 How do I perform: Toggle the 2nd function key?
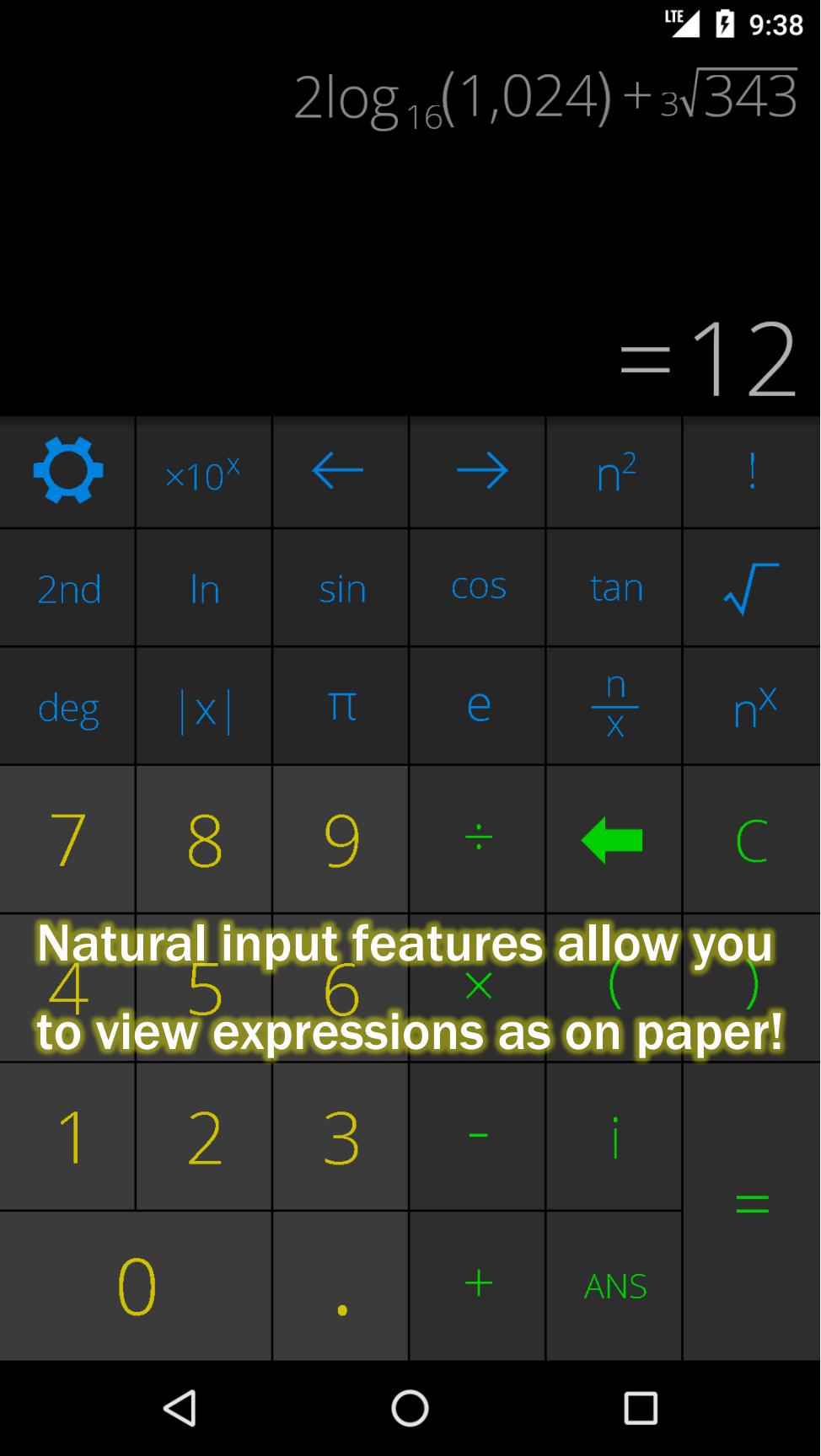[68, 588]
